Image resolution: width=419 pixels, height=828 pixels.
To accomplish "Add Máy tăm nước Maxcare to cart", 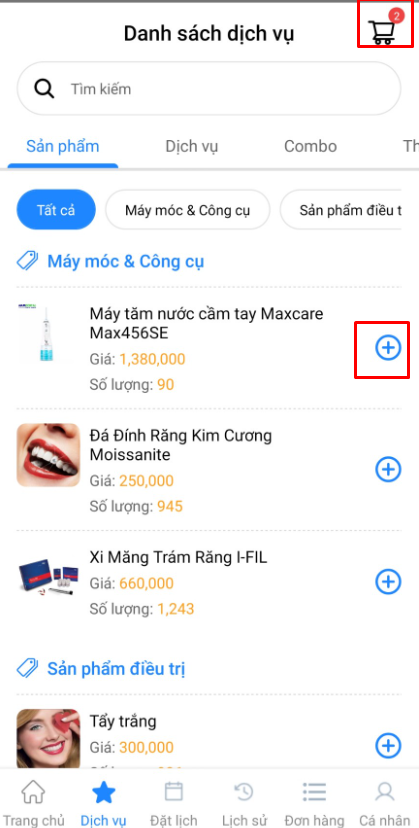I will coord(388,347).
